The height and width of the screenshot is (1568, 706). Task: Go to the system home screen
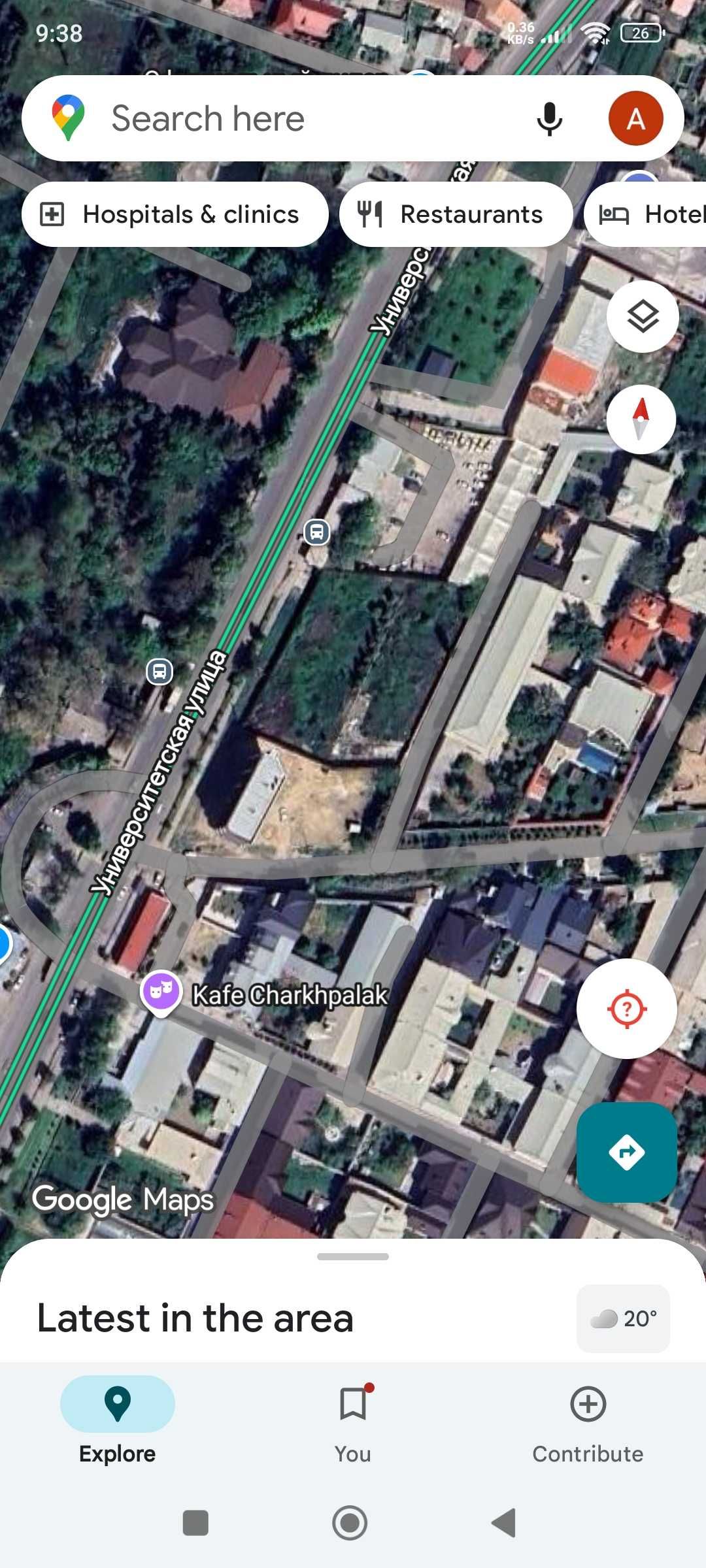pos(350,1523)
